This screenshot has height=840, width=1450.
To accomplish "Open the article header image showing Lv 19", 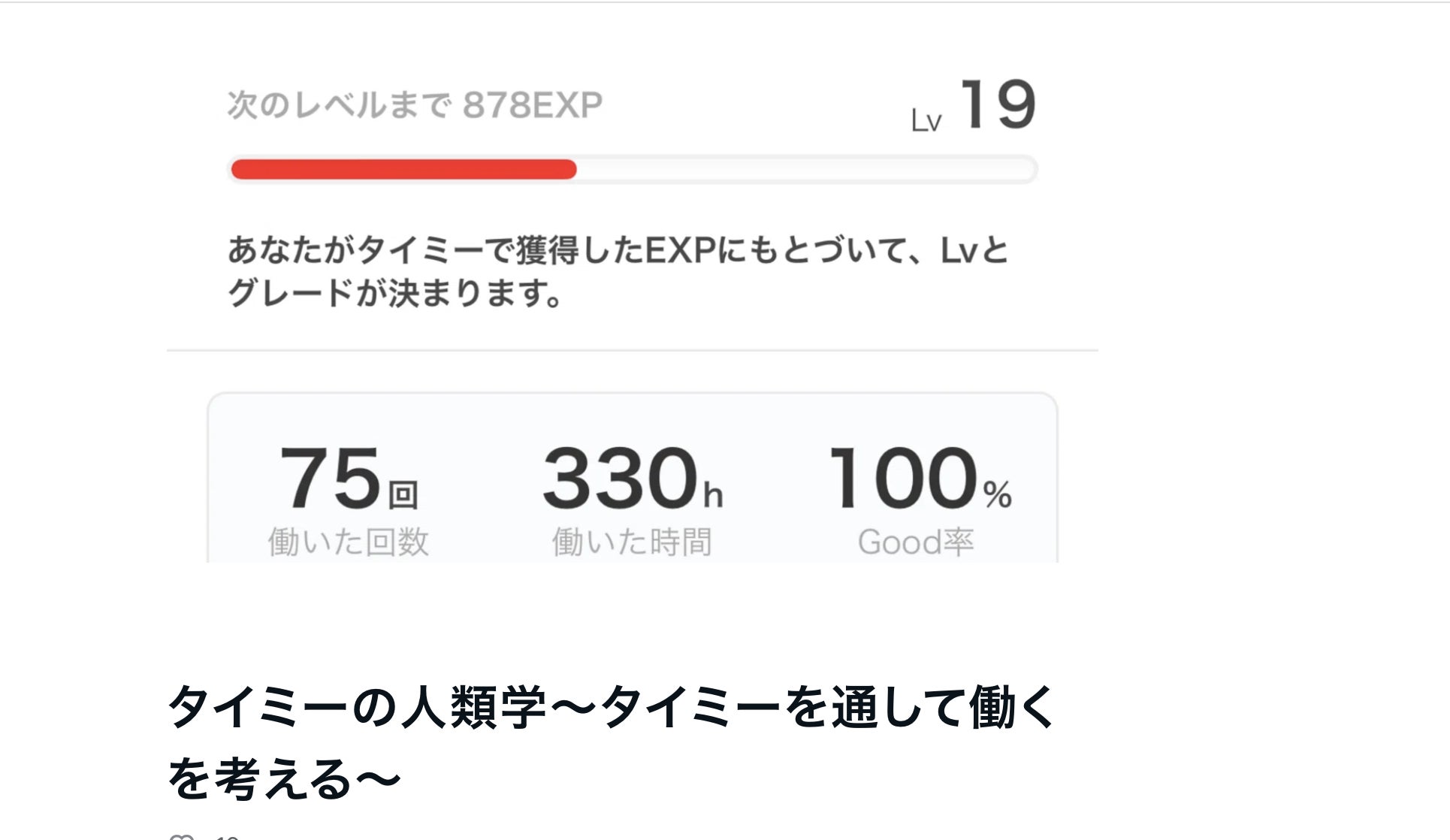I will (x=632, y=301).
